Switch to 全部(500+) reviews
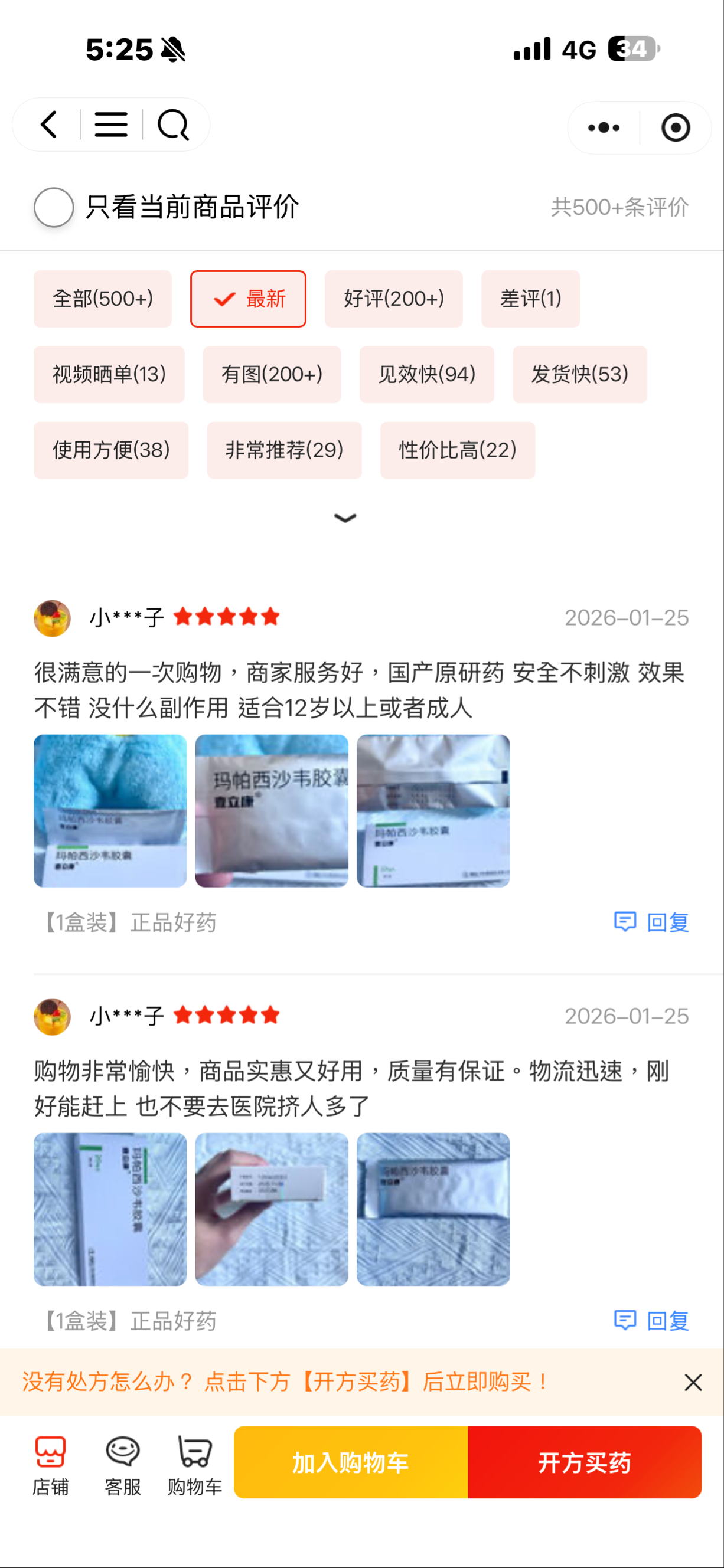Screen dimensions: 724x1568 [102, 299]
